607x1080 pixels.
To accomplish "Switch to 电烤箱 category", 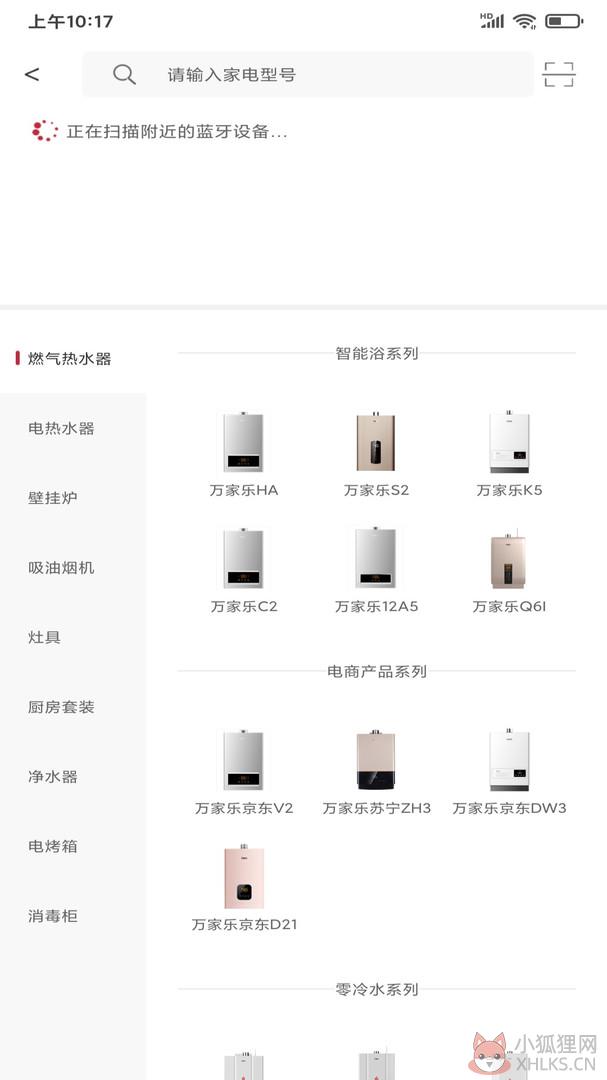I will (53, 846).
